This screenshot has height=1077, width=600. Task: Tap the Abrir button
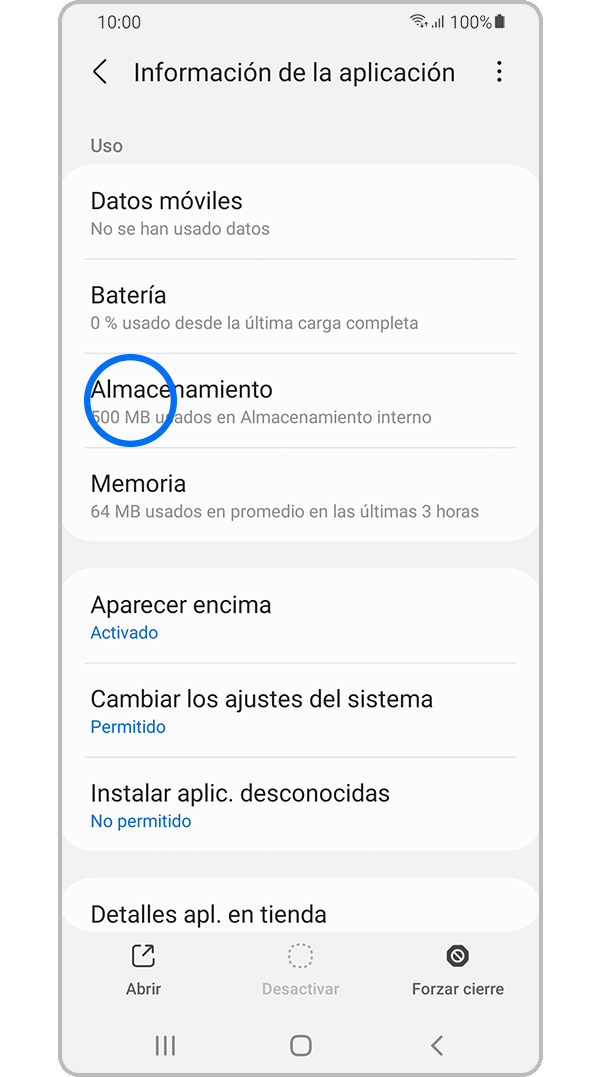pos(143,970)
